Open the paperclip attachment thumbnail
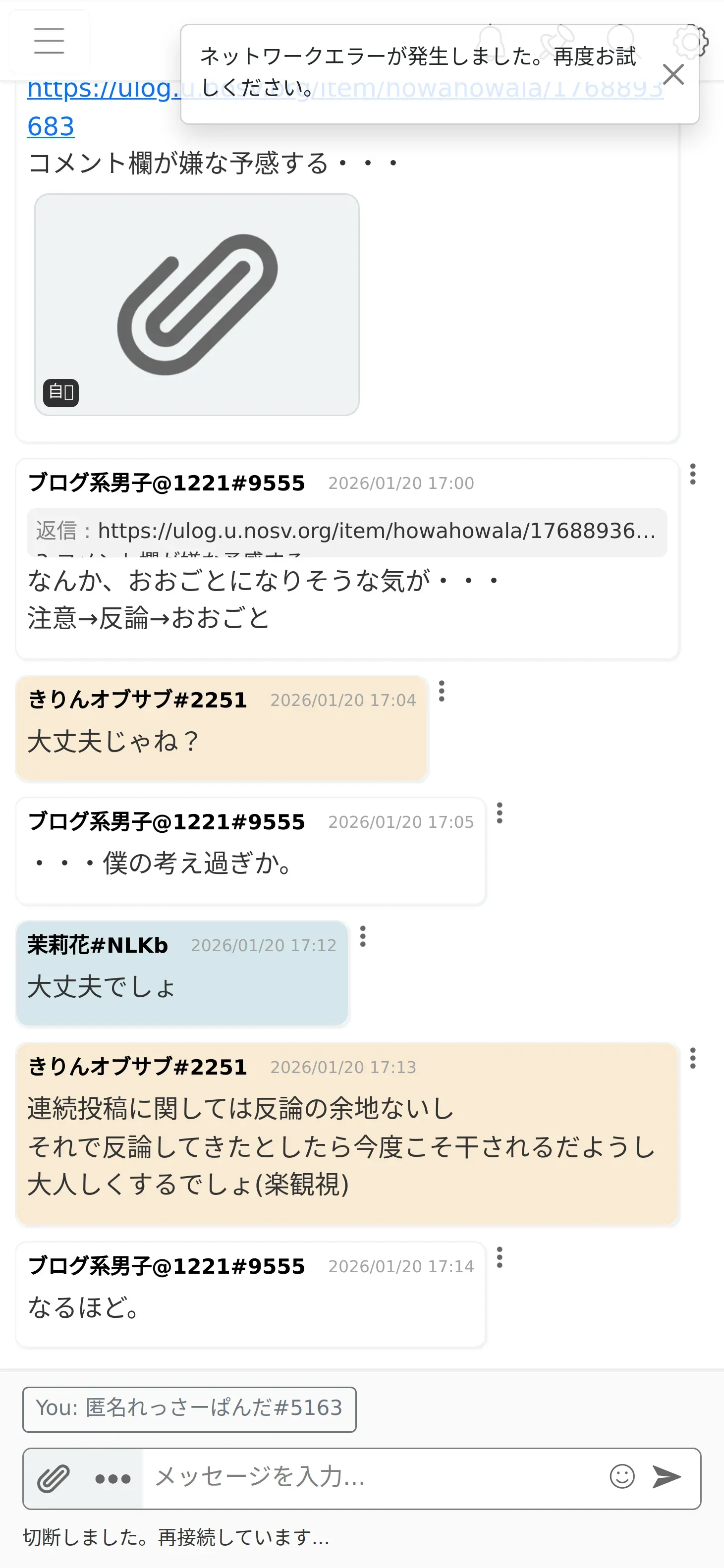 (197, 304)
